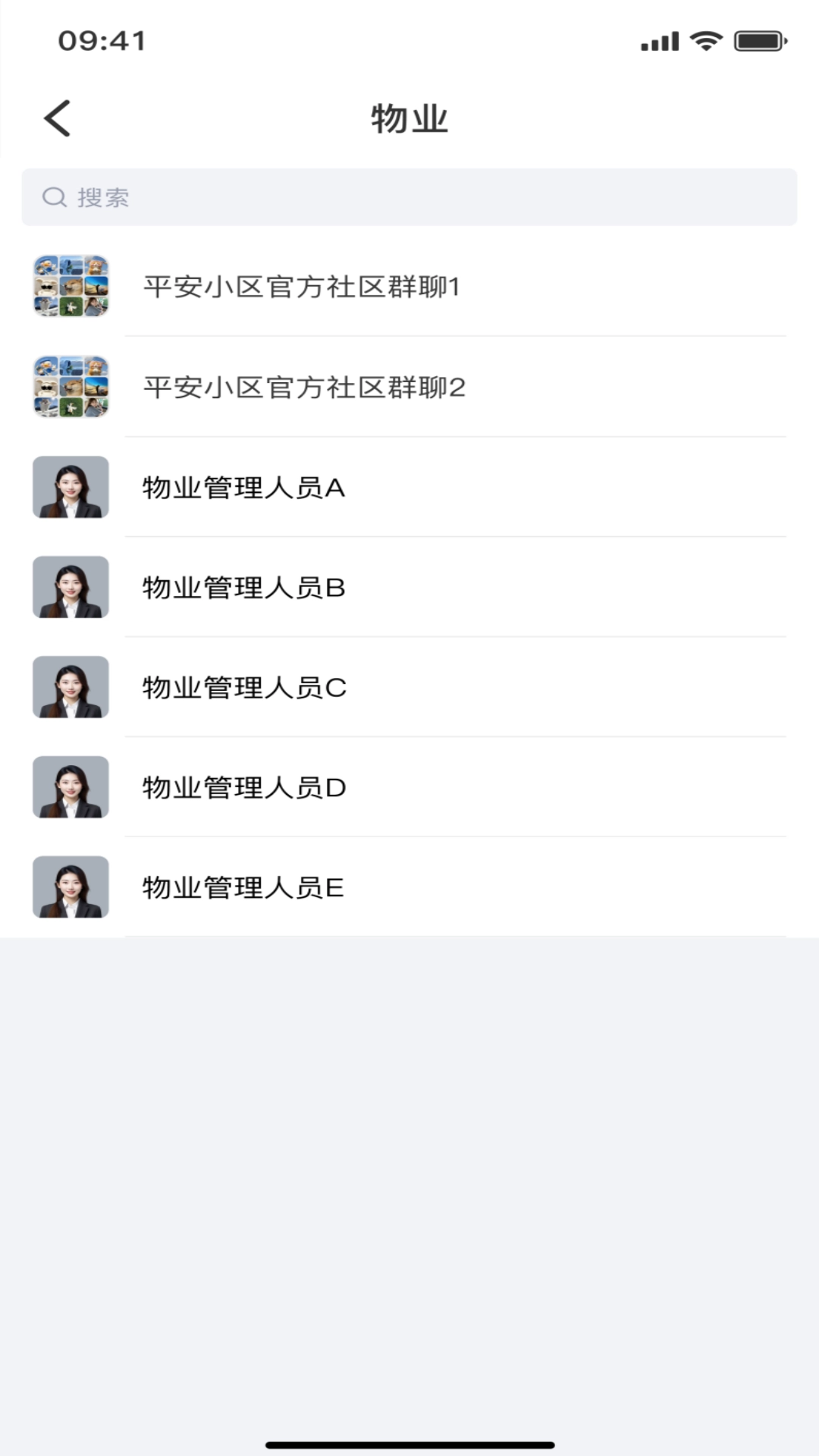The height and width of the screenshot is (1456, 819).
Task: Open contact 物业管理人员A
Action: (x=244, y=488)
